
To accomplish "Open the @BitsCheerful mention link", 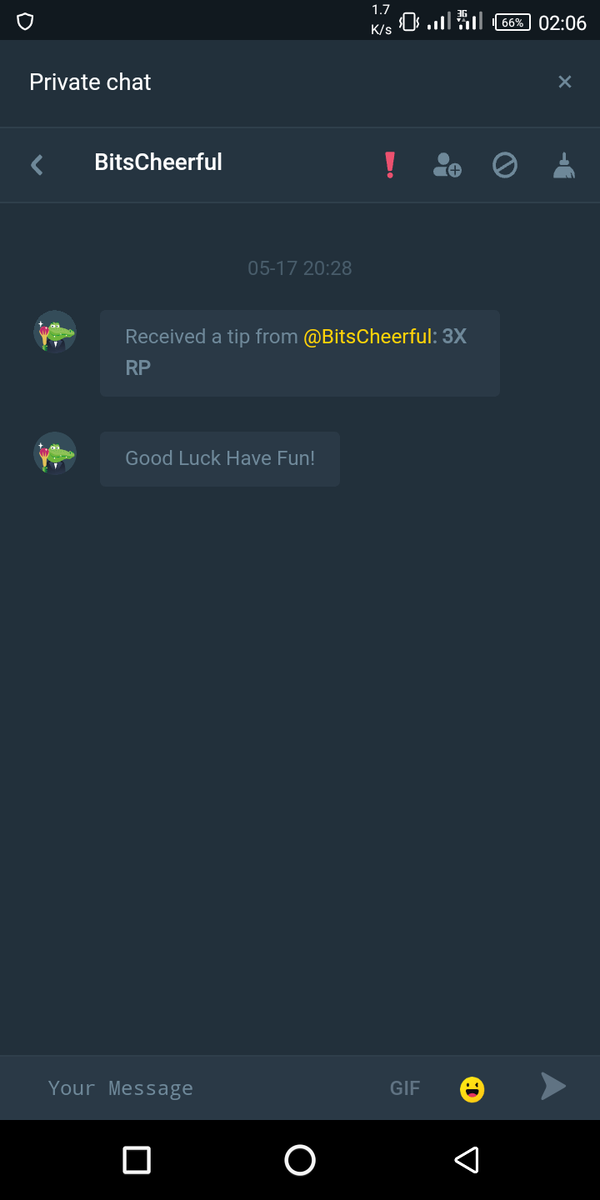I will [368, 337].
